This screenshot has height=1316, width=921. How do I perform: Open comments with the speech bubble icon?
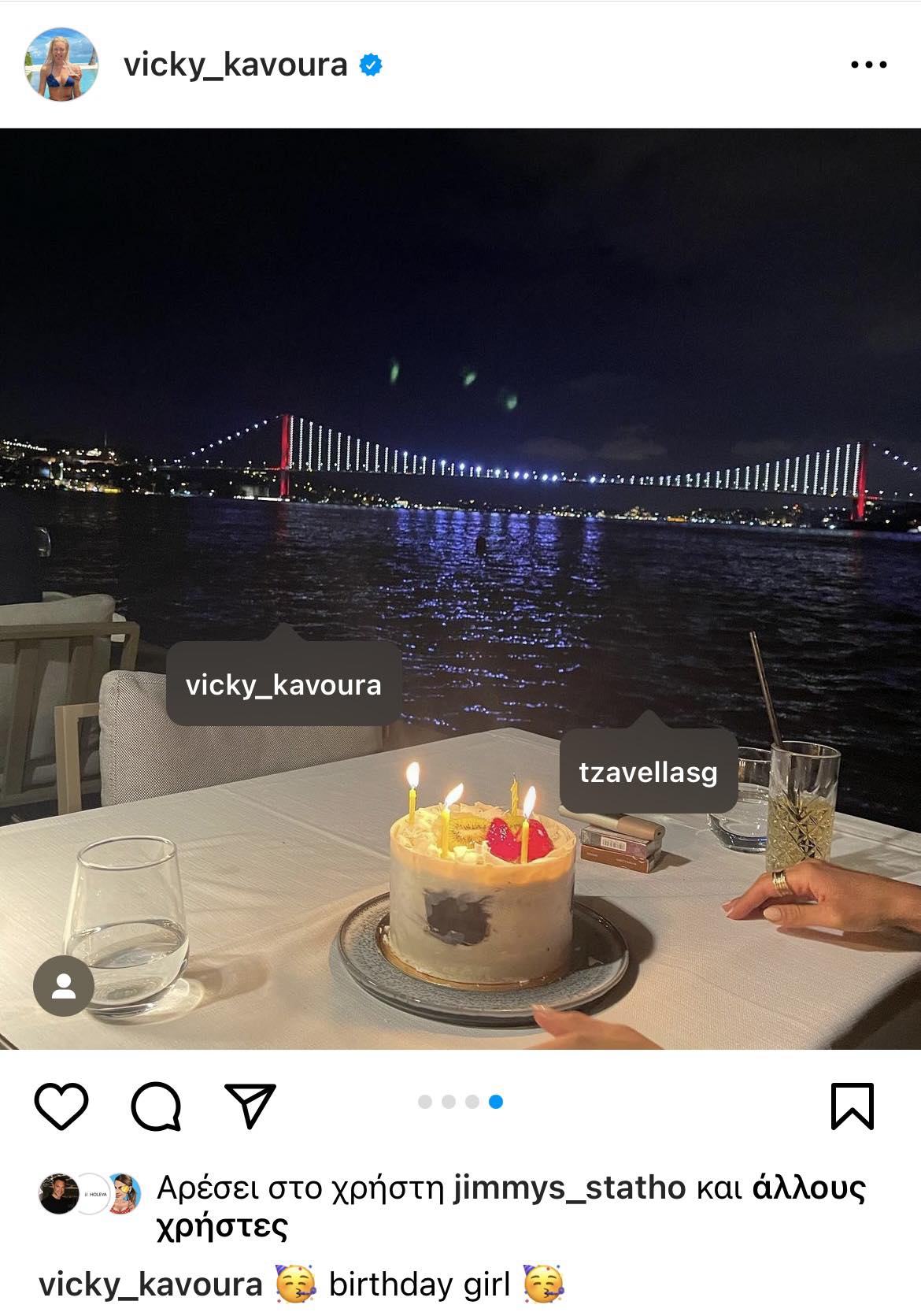pyautogui.click(x=156, y=1105)
